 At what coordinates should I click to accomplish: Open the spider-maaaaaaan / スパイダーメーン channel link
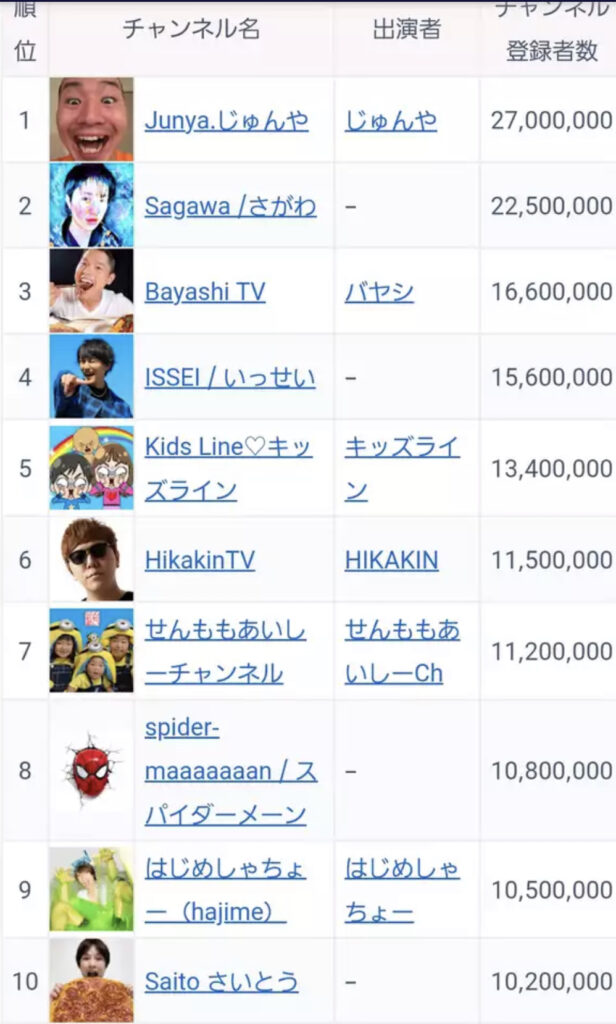click(230, 771)
